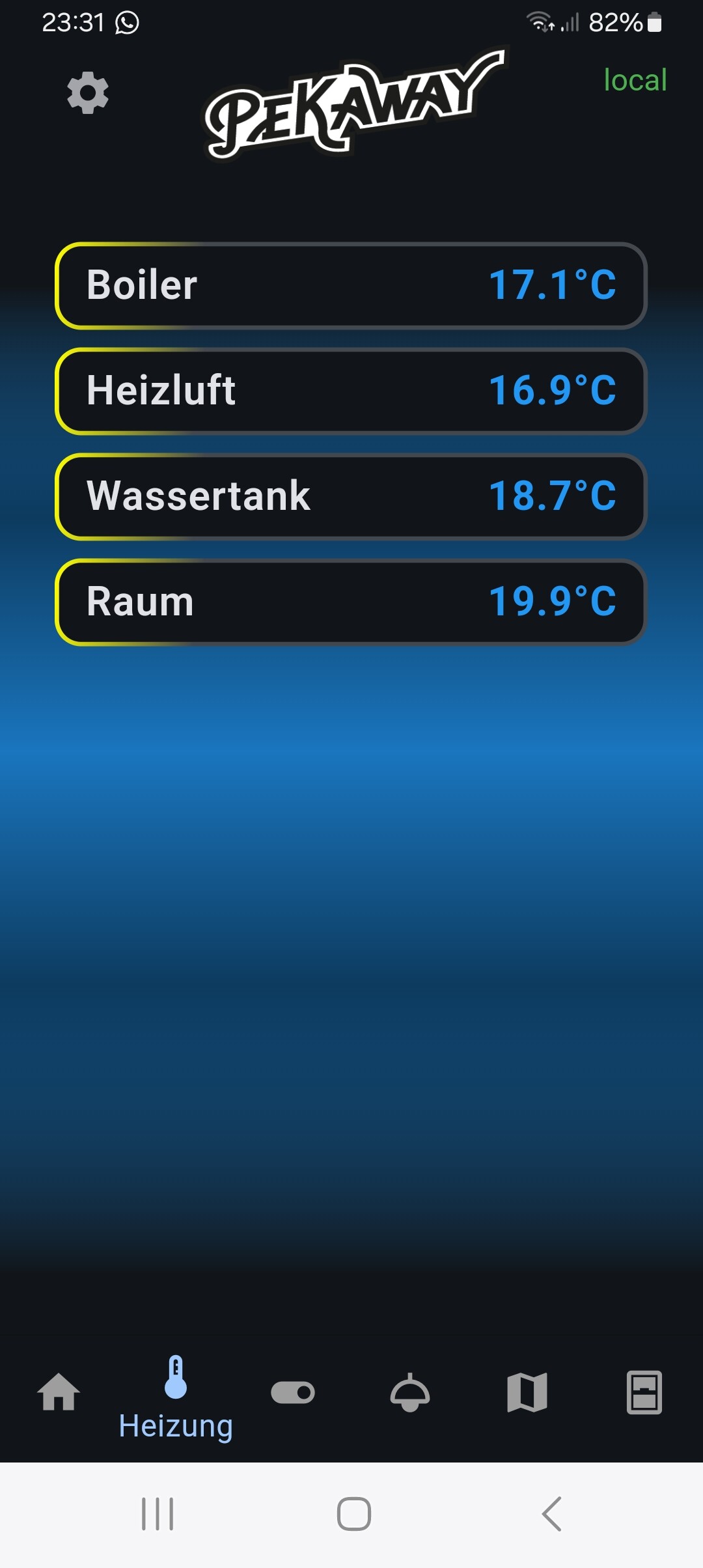
Task: Open the Raum temperature card
Action: point(351,602)
